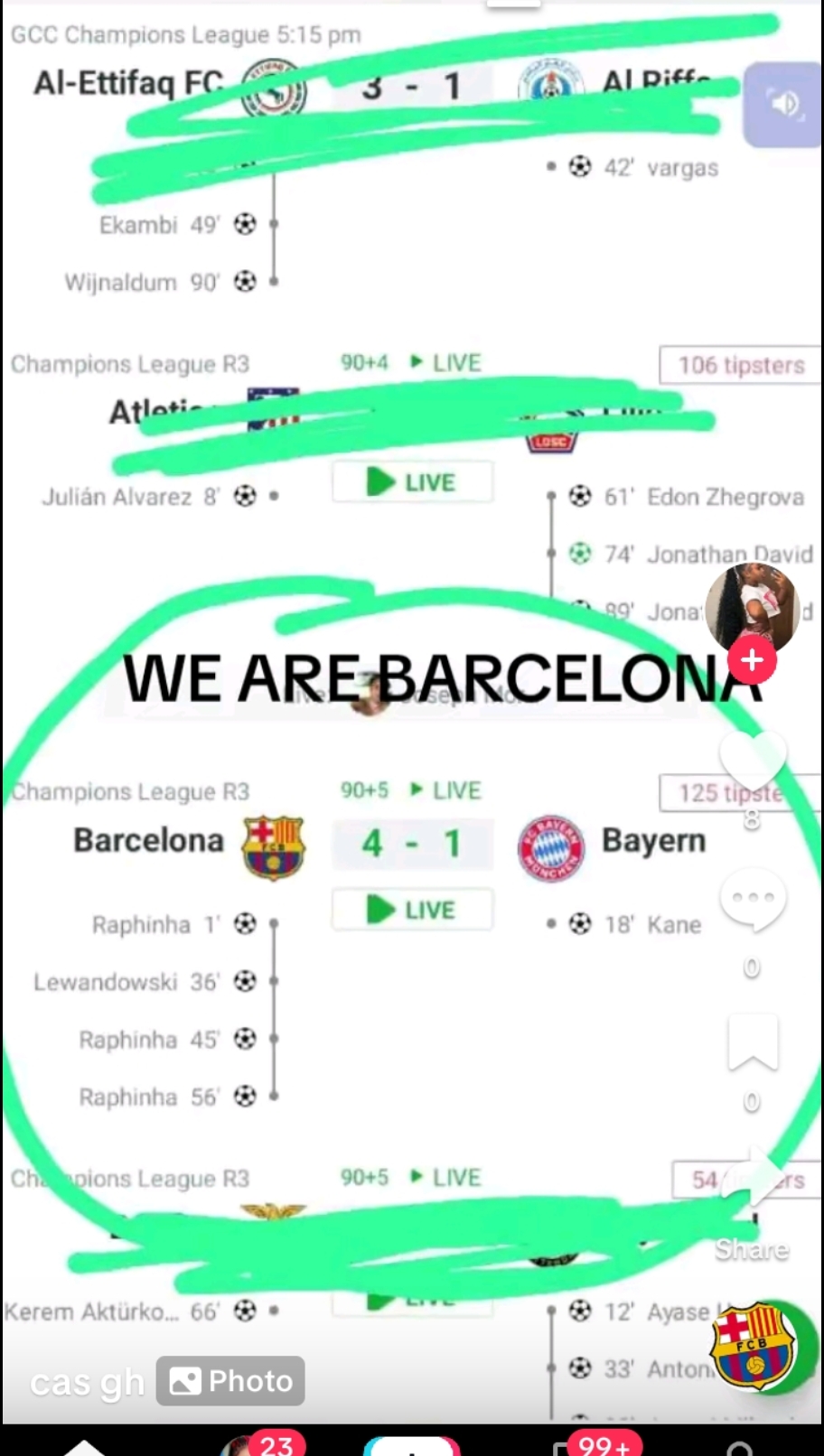Toggle the sound mute button
Image resolution: width=824 pixels, height=1456 pixels.
pos(782,105)
